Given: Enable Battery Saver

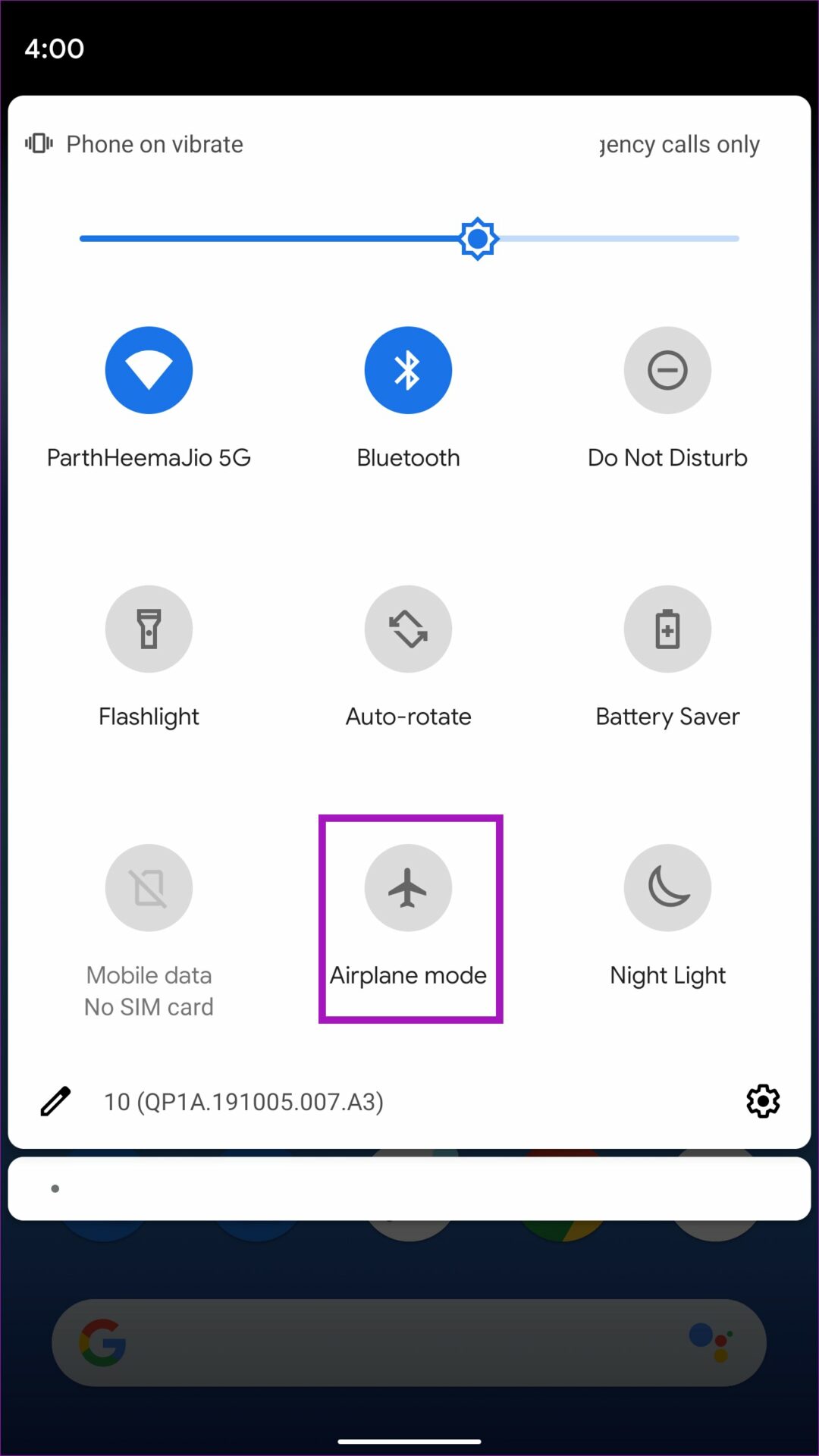Looking at the screenshot, I should coord(667,629).
